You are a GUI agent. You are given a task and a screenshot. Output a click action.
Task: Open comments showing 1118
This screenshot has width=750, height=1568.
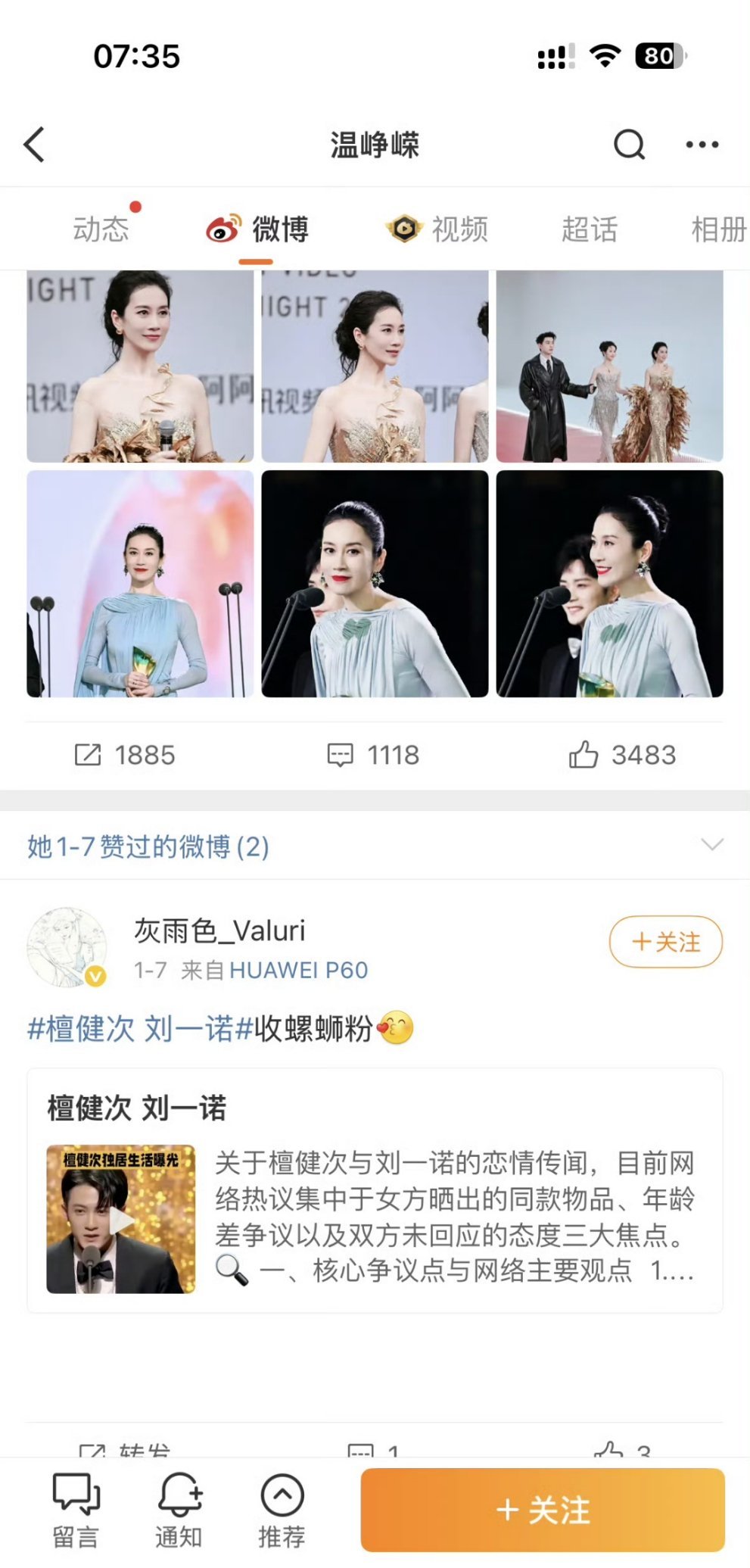click(x=374, y=755)
